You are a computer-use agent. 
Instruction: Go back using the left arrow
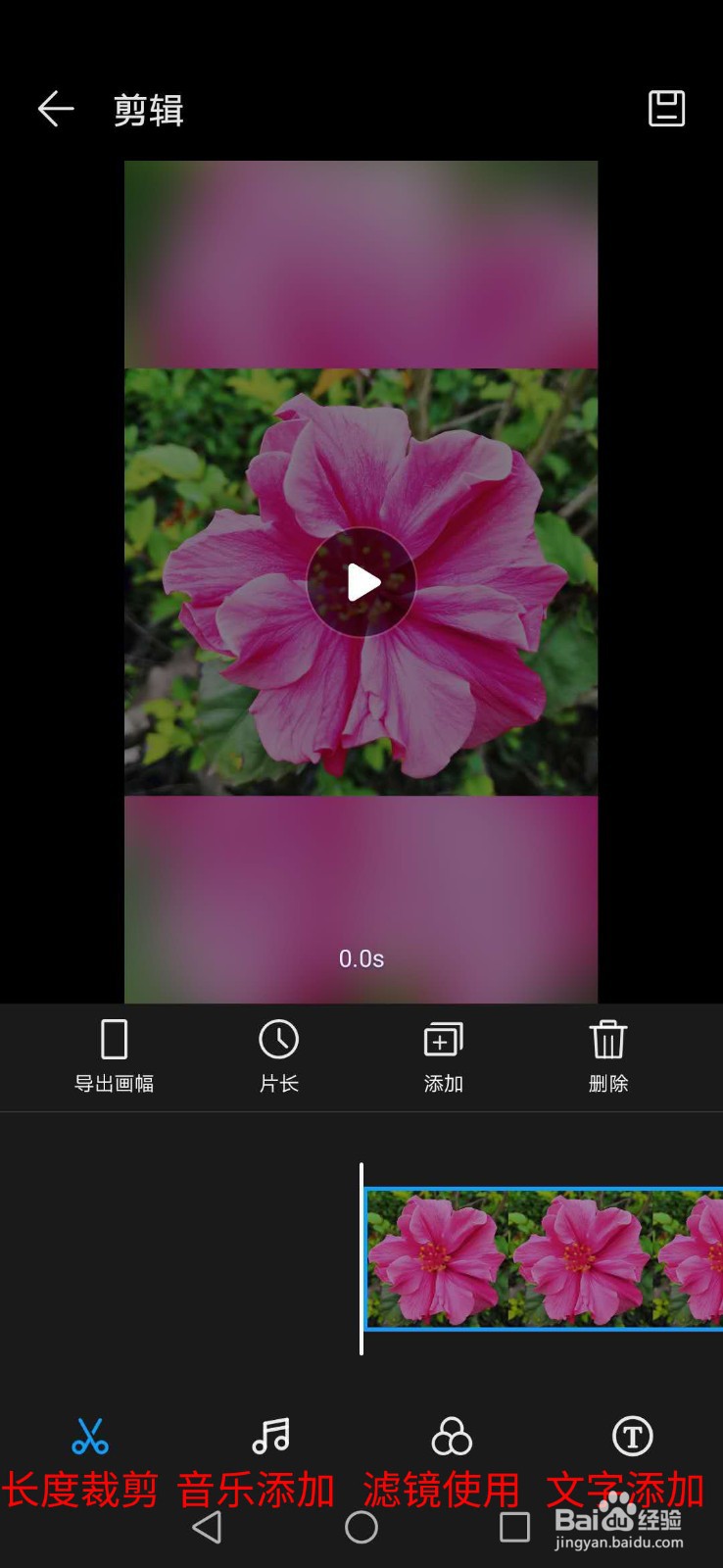click(56, 109)
